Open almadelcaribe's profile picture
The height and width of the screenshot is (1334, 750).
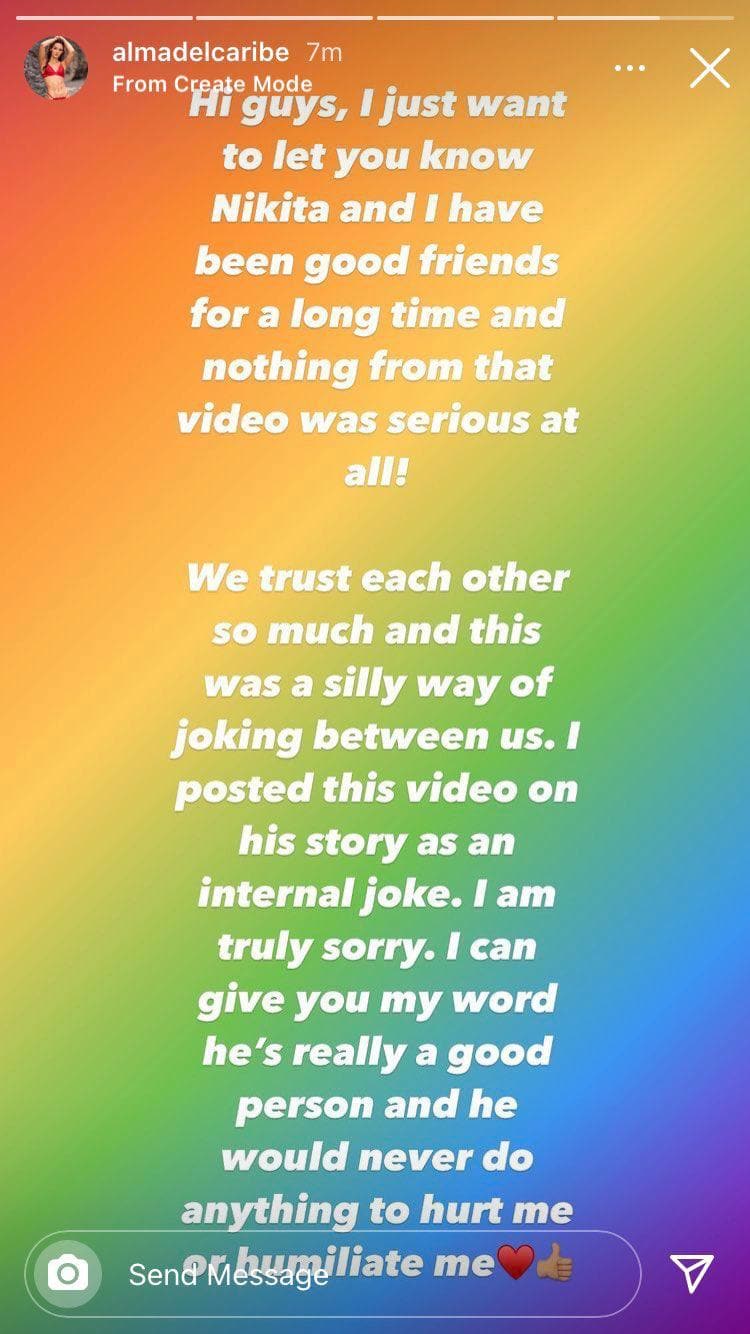[56, 68]
